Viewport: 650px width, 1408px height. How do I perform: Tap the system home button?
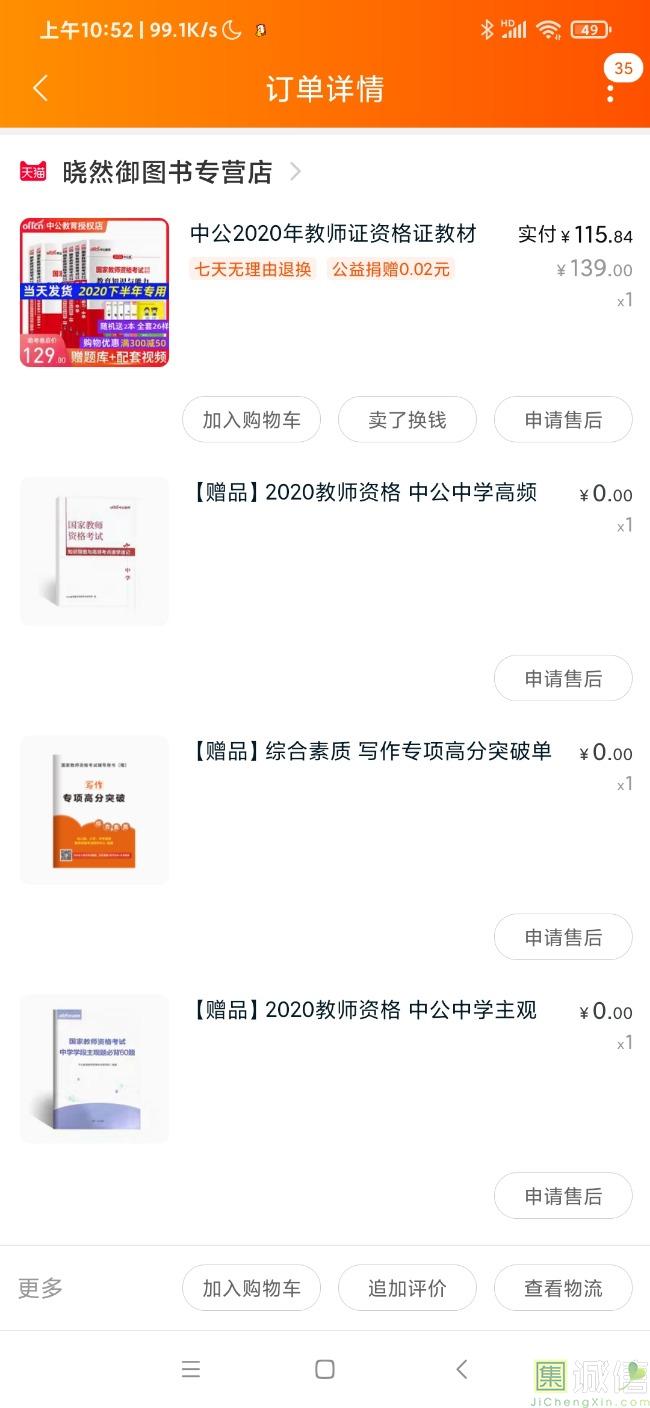click(324, 1369)
